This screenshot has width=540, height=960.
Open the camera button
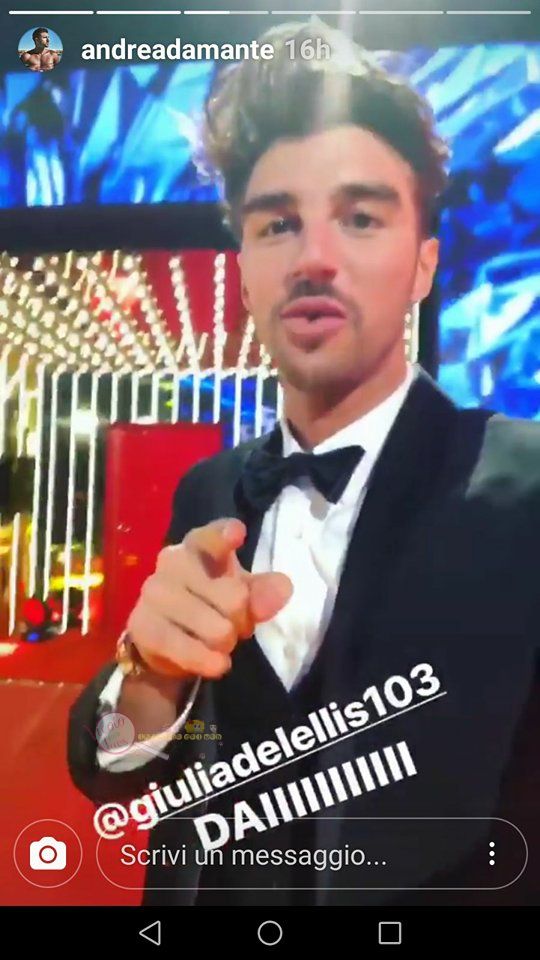pyautogui.click(x=48, y=853)
